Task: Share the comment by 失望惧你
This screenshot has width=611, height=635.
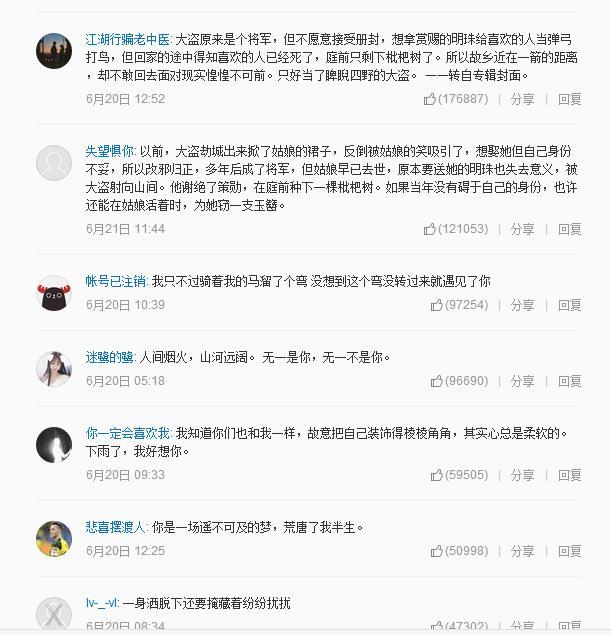Action: pos(522,229)
